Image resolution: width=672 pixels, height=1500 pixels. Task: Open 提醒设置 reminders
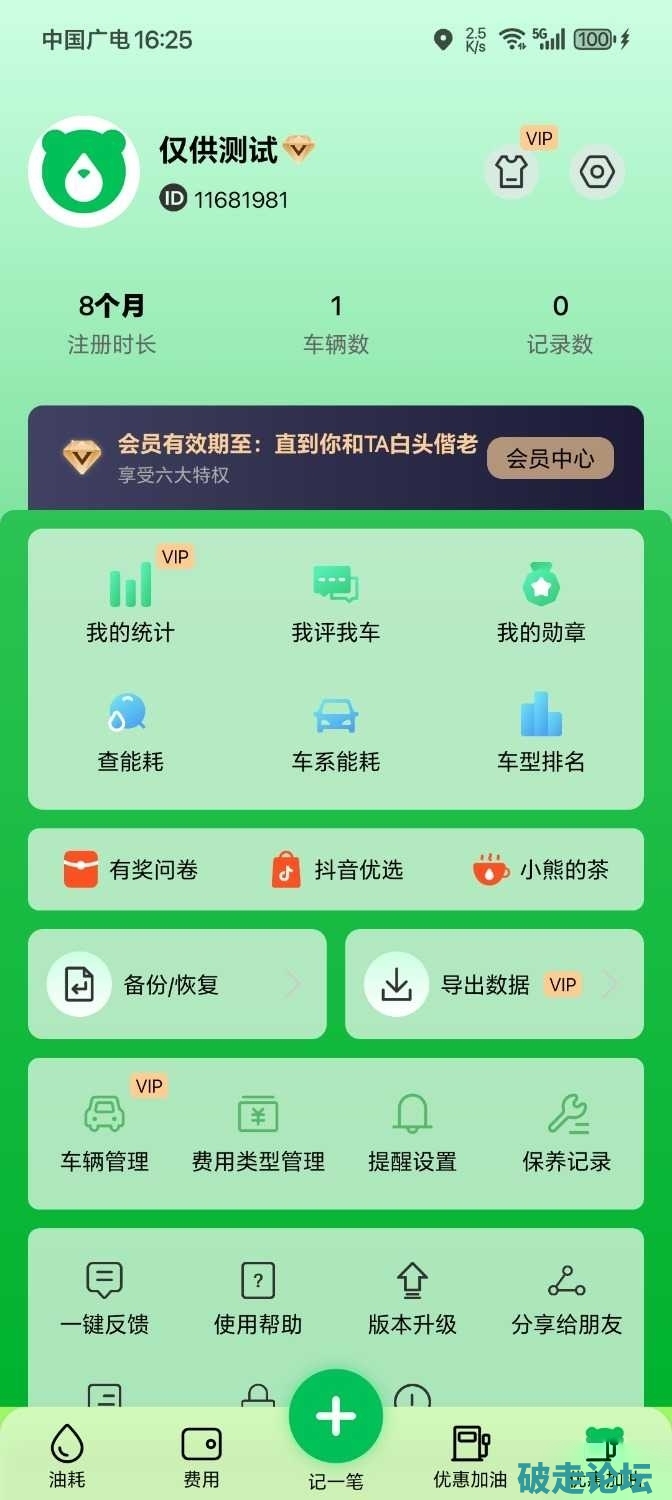tap(412, 1132)
